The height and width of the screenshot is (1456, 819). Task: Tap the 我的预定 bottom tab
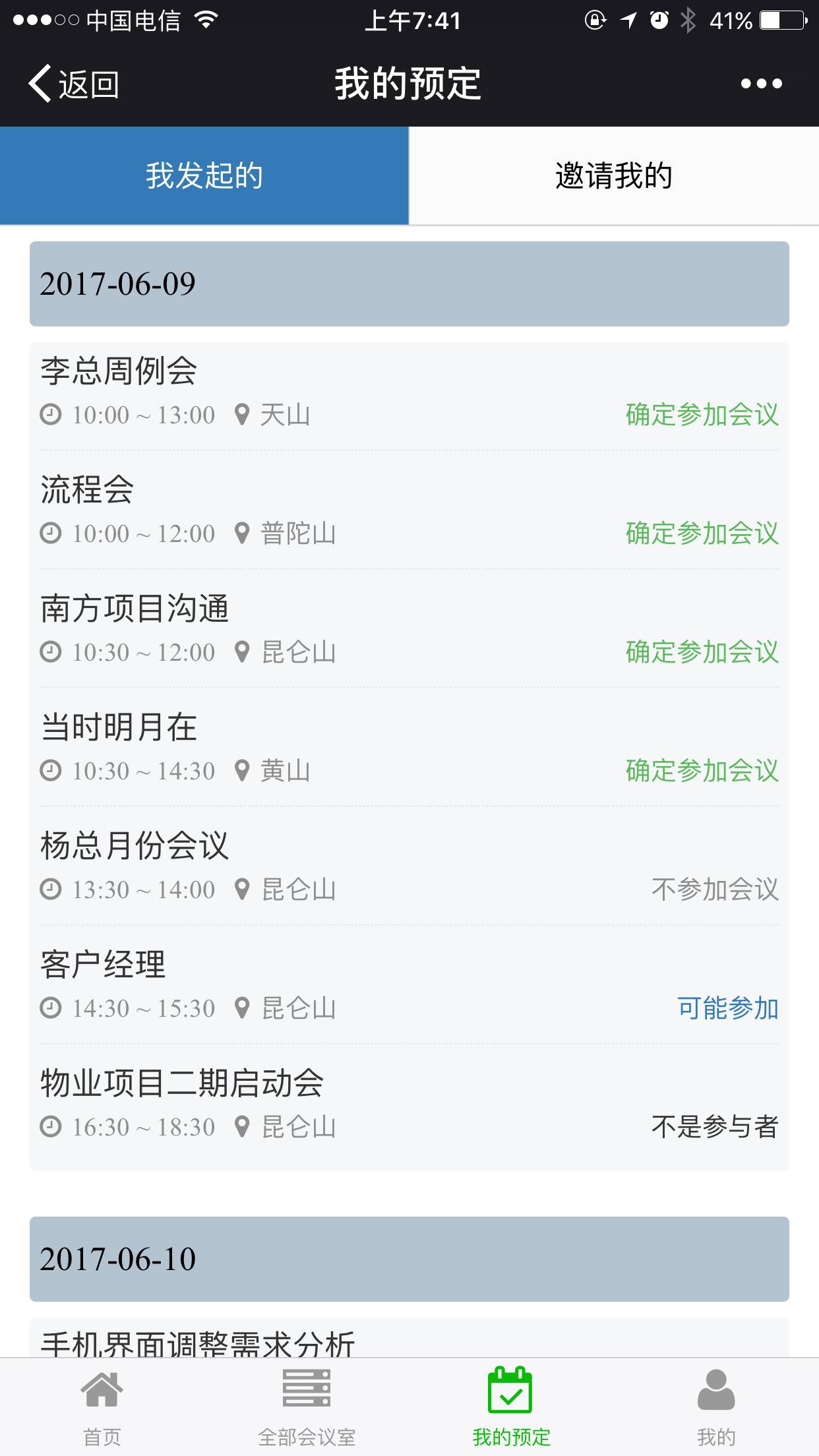tap(511, 1407)
